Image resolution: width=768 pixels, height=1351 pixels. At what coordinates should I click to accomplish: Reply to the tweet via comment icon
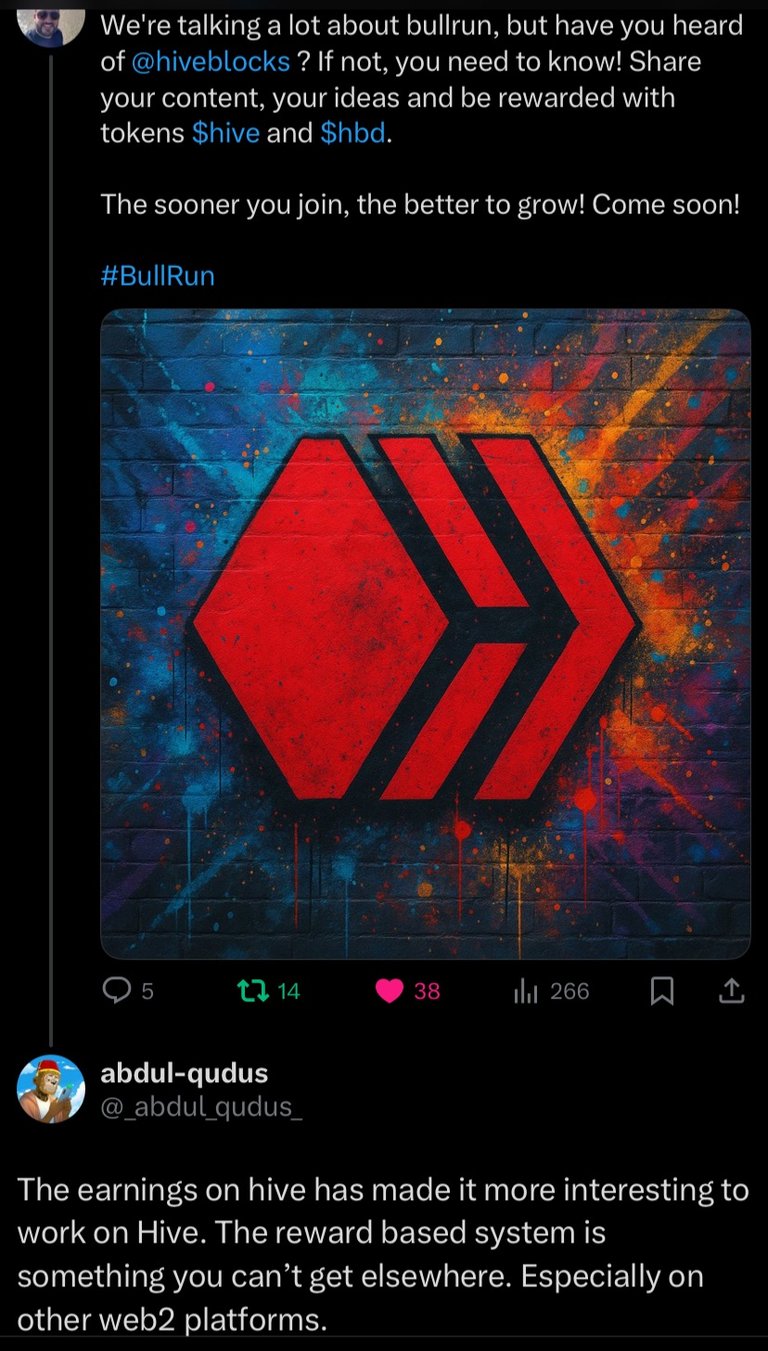click(119, 991)
